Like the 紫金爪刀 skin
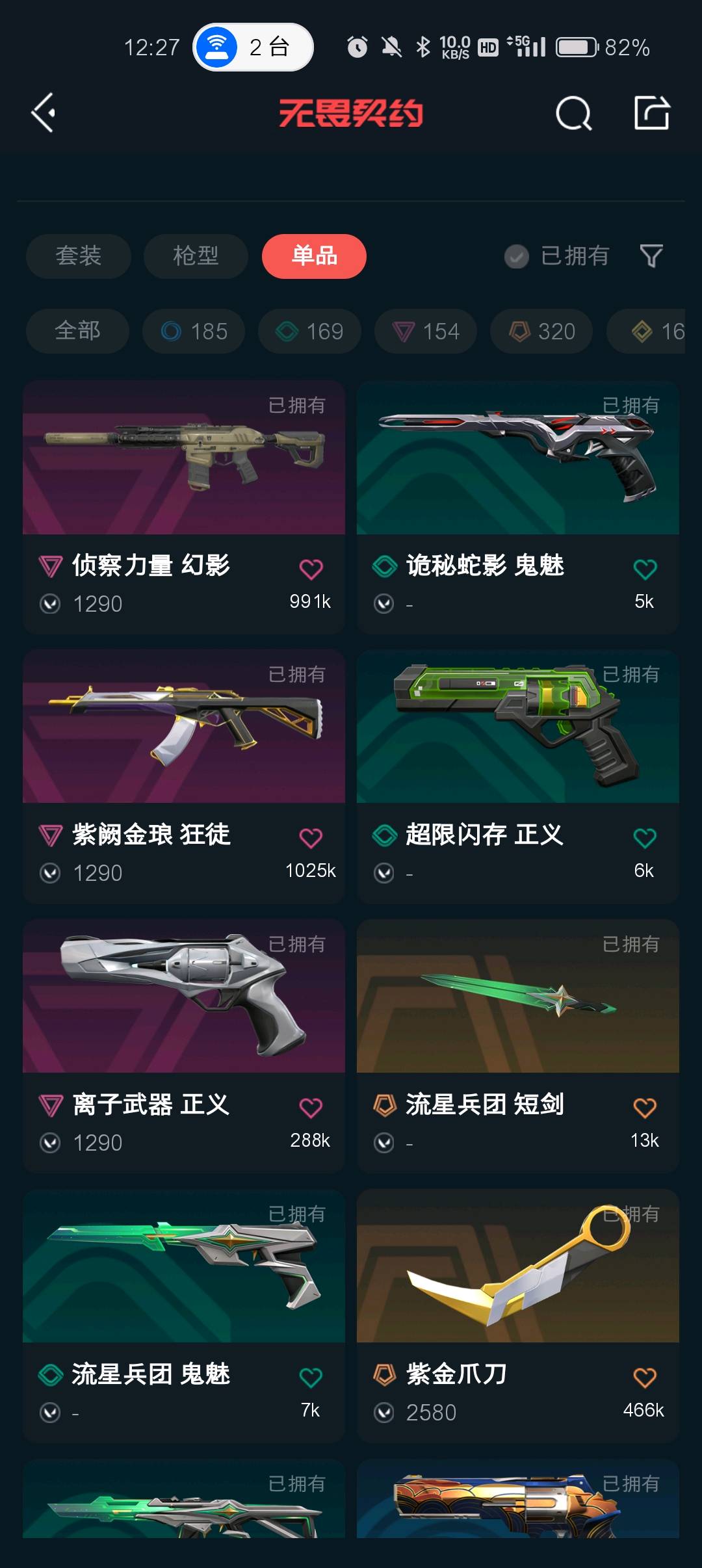This screenshot has height=1568, width=702. pyautogui.click(x=644, y=1377)
